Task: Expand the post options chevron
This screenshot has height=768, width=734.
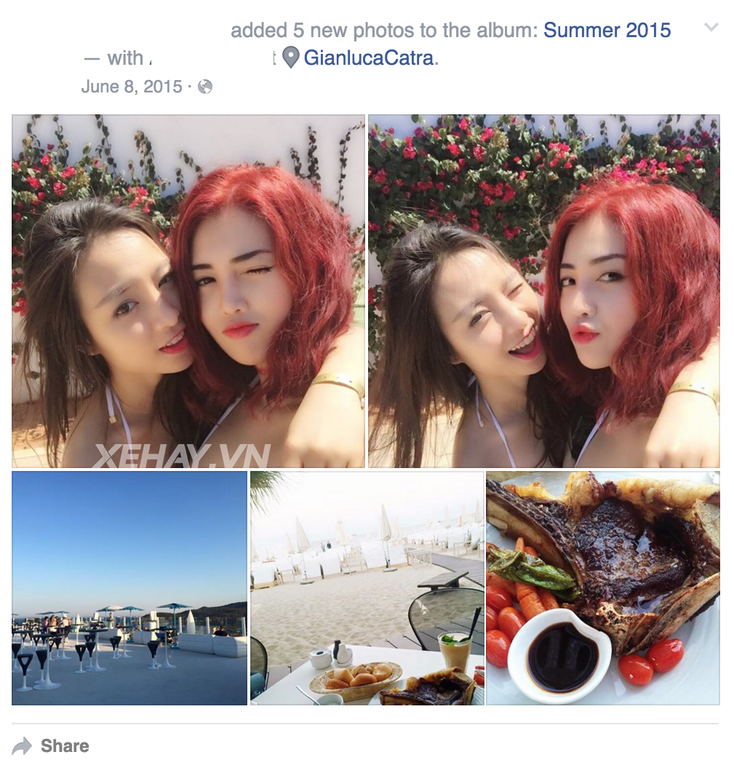Action: click(711, 27)
